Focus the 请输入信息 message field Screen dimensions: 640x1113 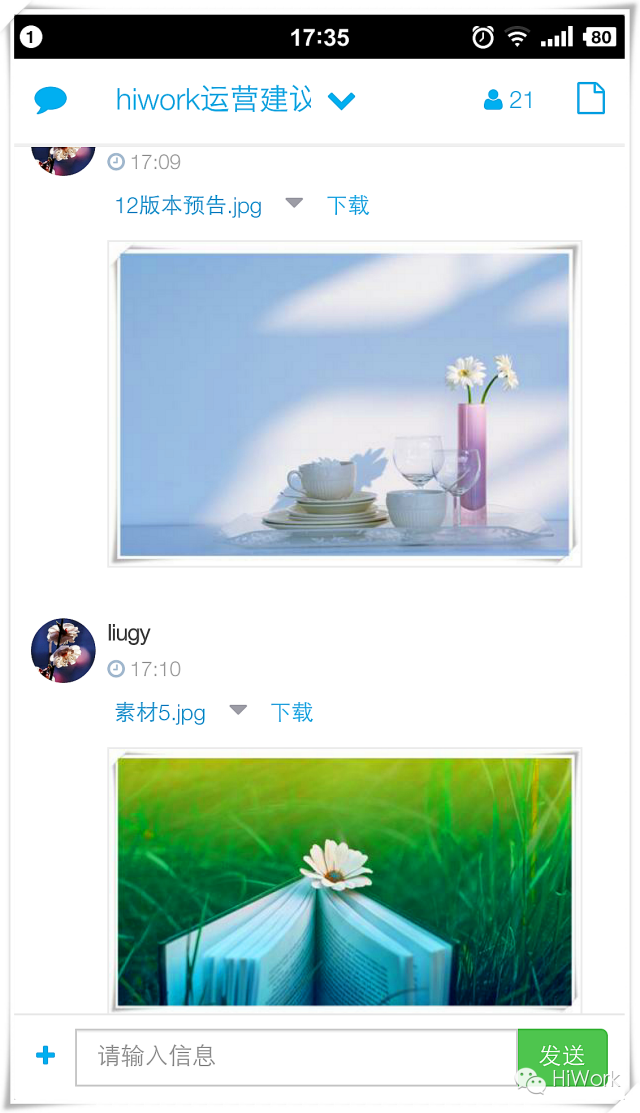tap(296, 1057)
